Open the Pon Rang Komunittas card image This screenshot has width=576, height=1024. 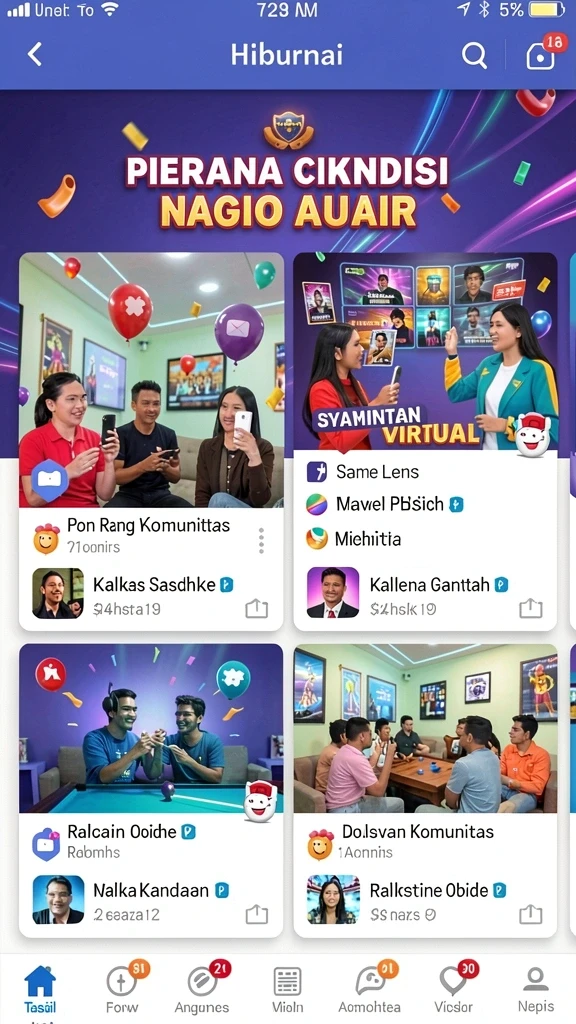152,380
